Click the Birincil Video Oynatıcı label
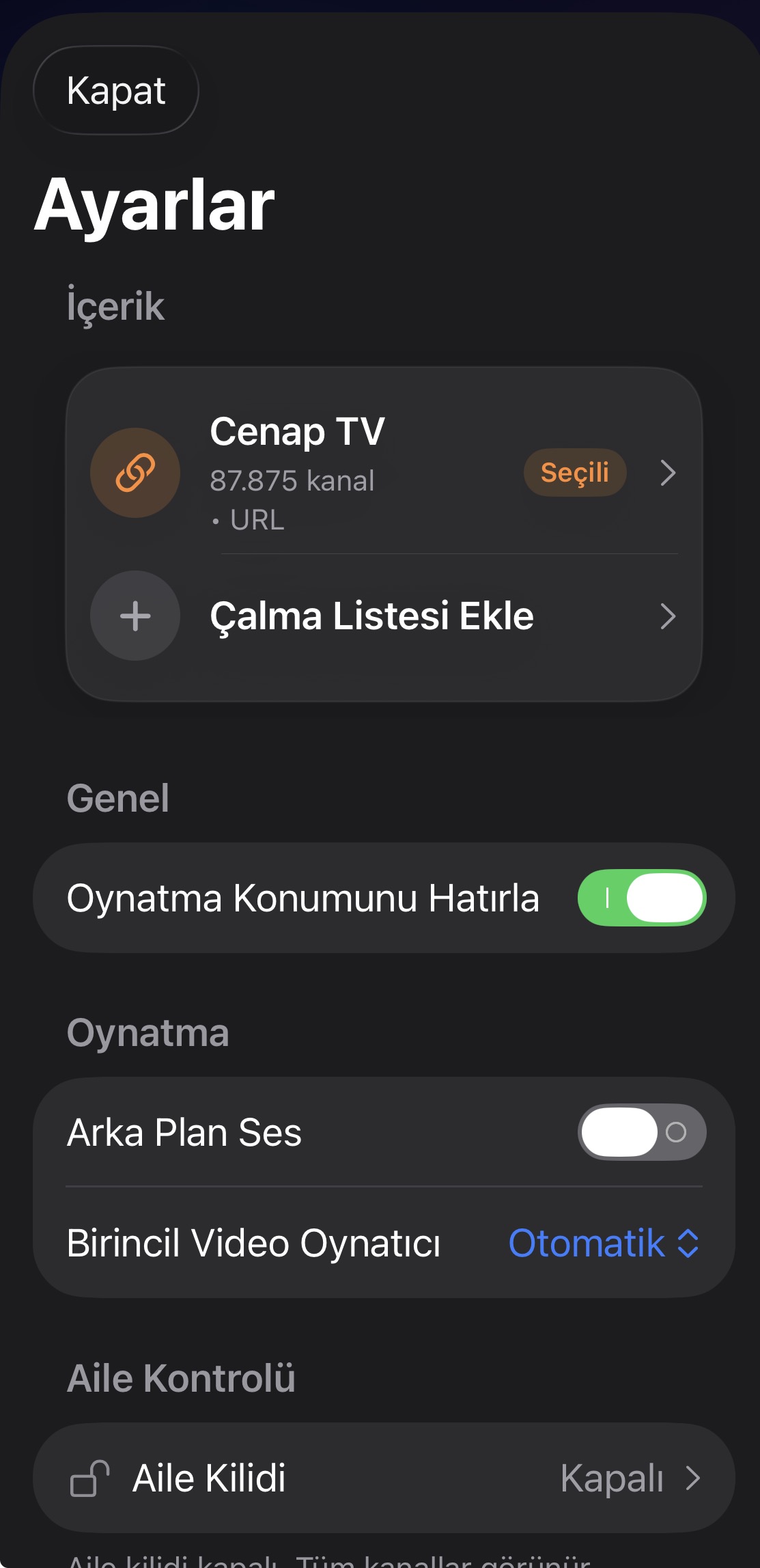Image resolution: width=760 pixels, height=1568 pixels. click(x=253, y=1243)
